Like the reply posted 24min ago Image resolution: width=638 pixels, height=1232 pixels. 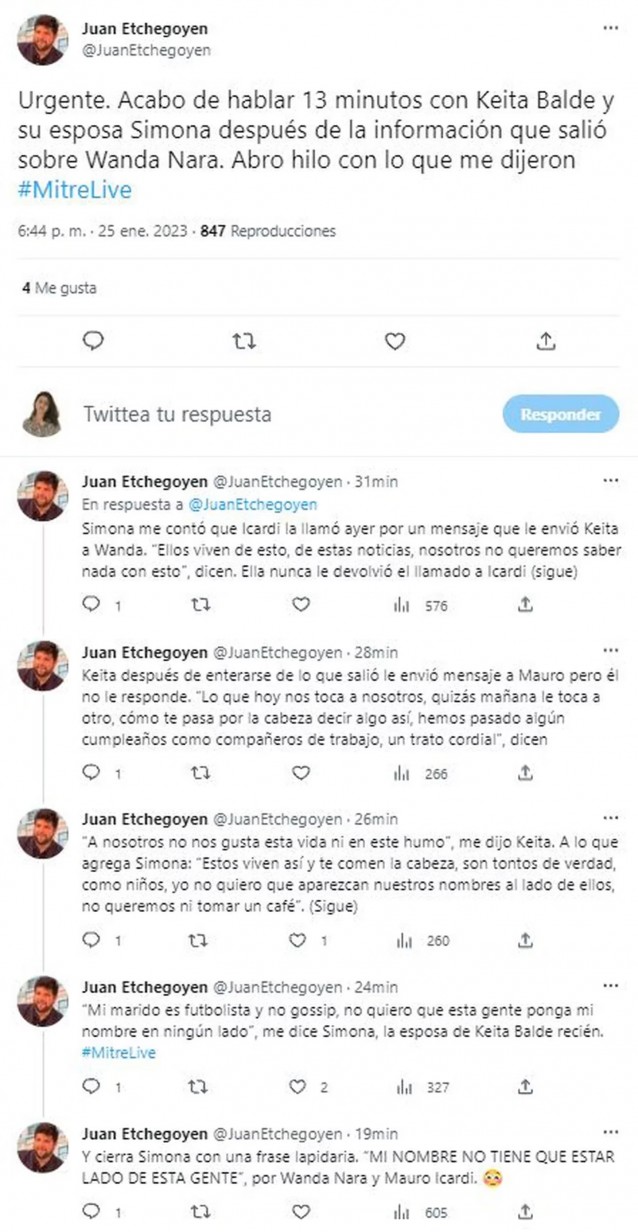tap(299, 1087)
